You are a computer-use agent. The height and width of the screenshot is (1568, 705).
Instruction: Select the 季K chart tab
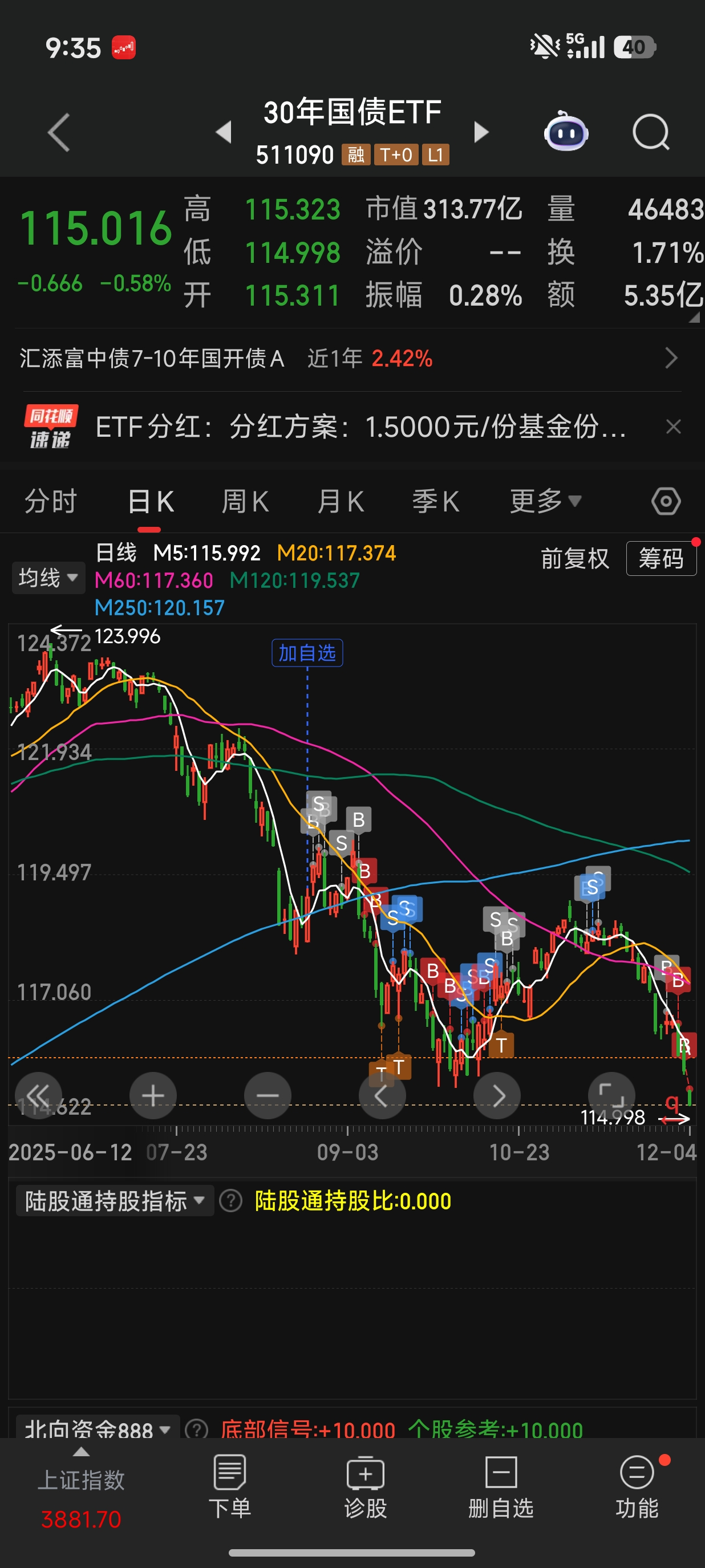435,502
